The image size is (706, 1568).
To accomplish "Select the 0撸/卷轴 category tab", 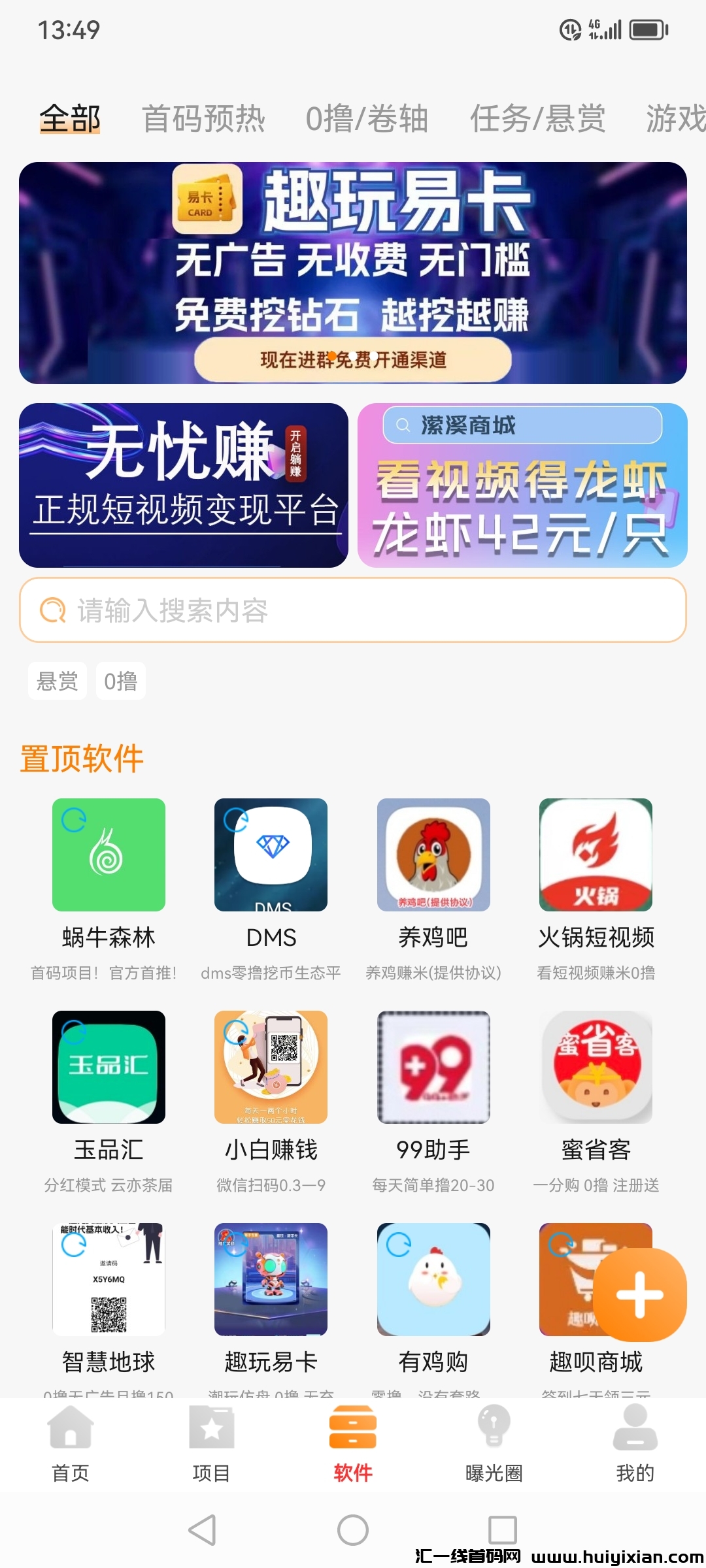I will point(367,119).
